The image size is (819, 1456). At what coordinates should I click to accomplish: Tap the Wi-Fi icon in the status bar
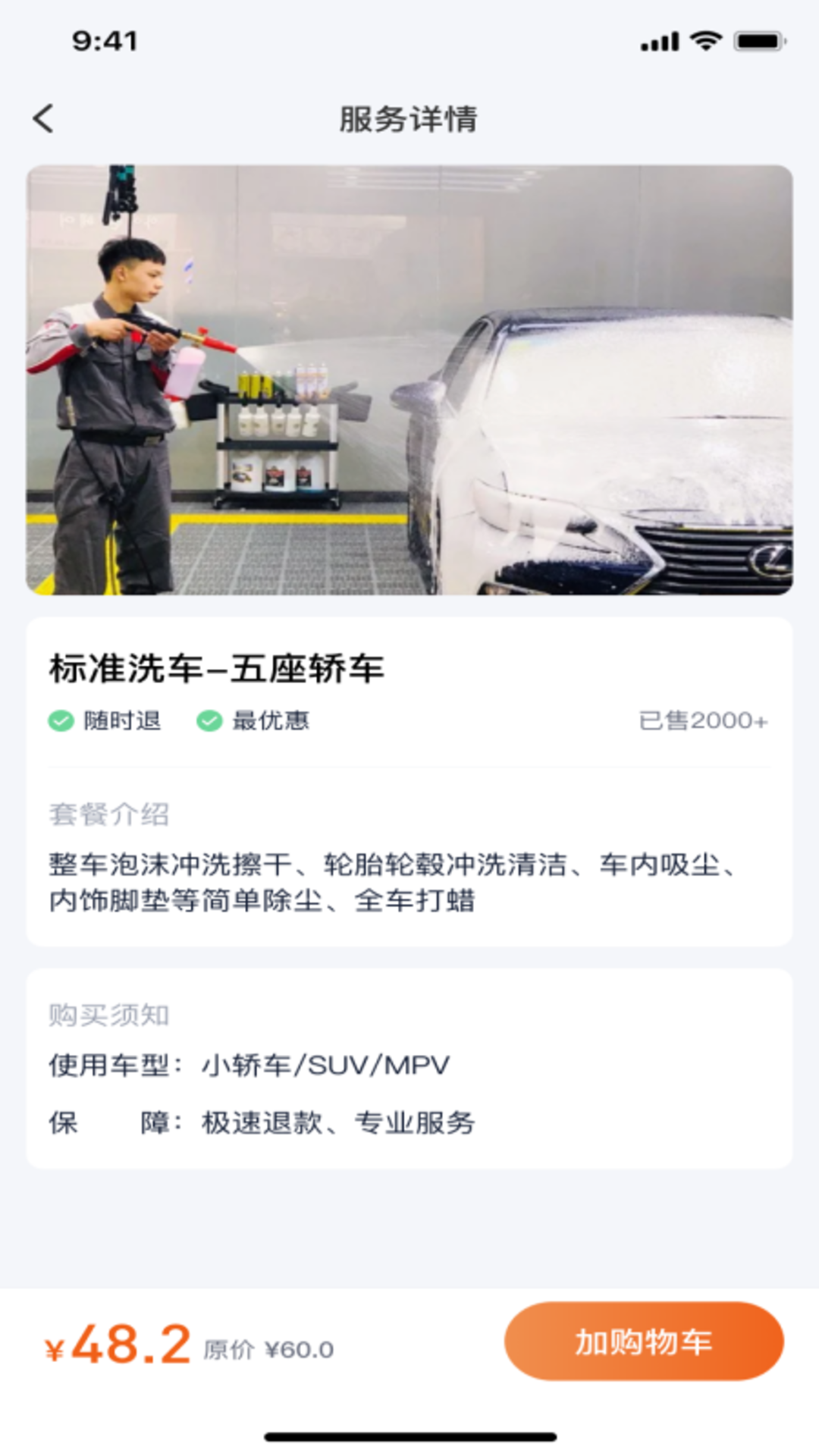[x=705, y=42]
